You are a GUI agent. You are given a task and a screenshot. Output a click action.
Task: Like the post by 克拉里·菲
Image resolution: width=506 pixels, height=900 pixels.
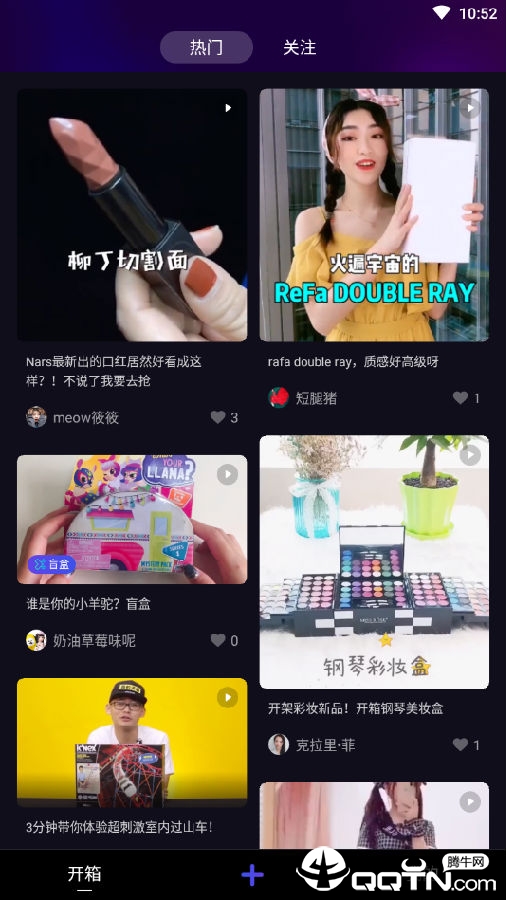point(461,744)
